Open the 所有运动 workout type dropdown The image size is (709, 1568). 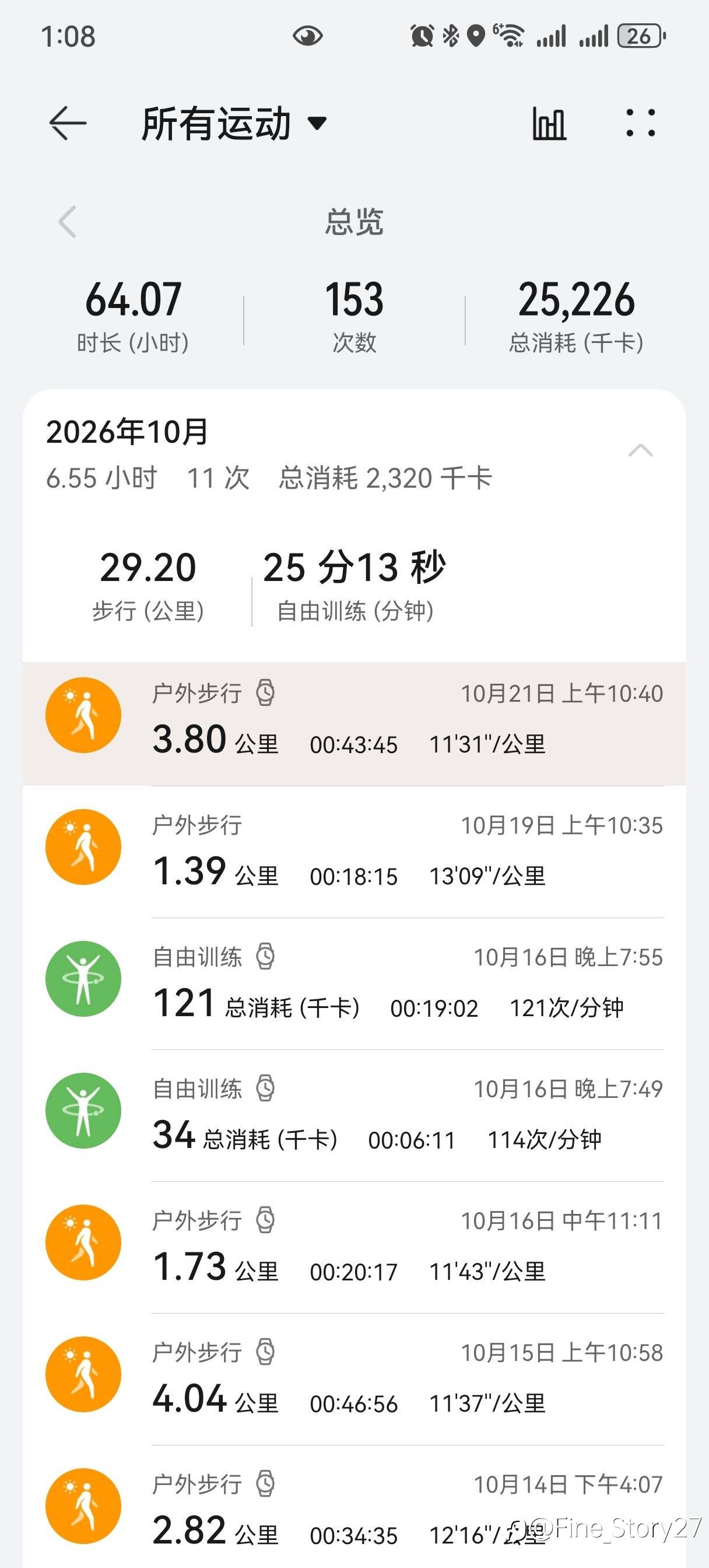point(234,124)
